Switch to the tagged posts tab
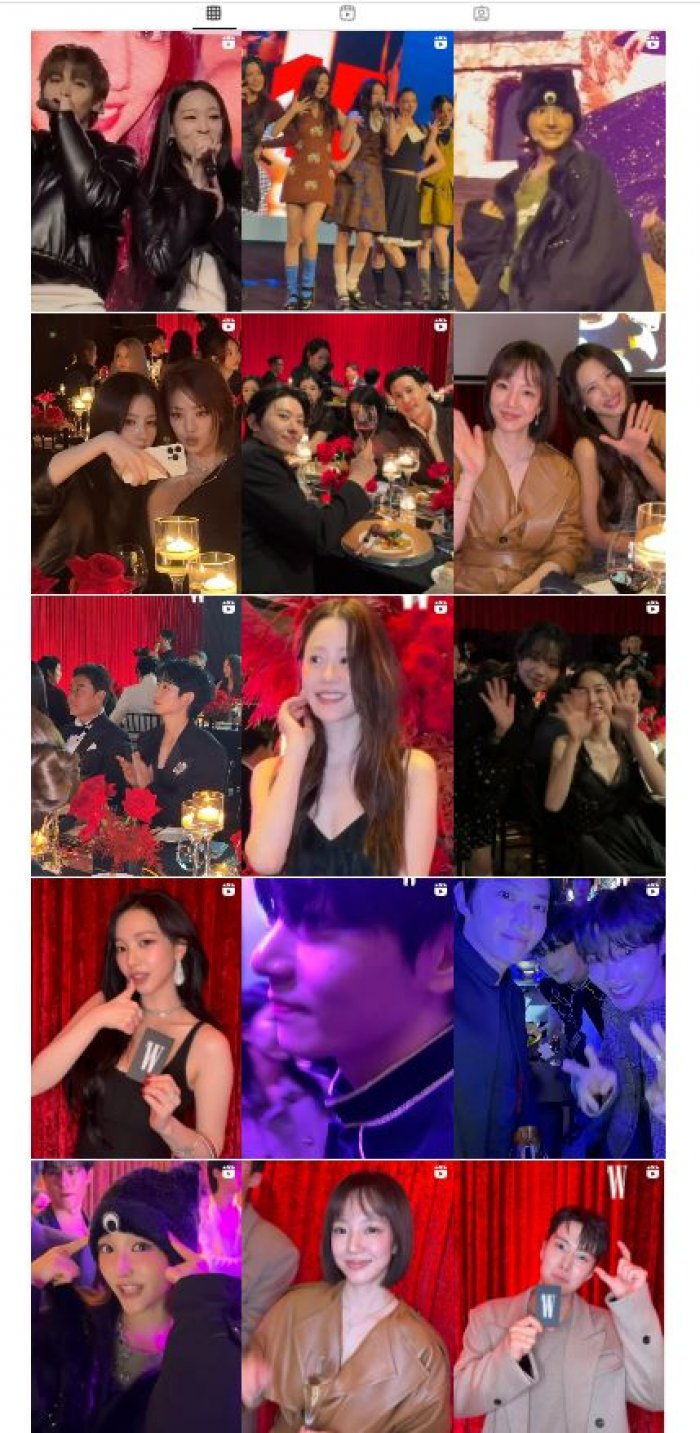700x1433 pixels. pos(481,13)
